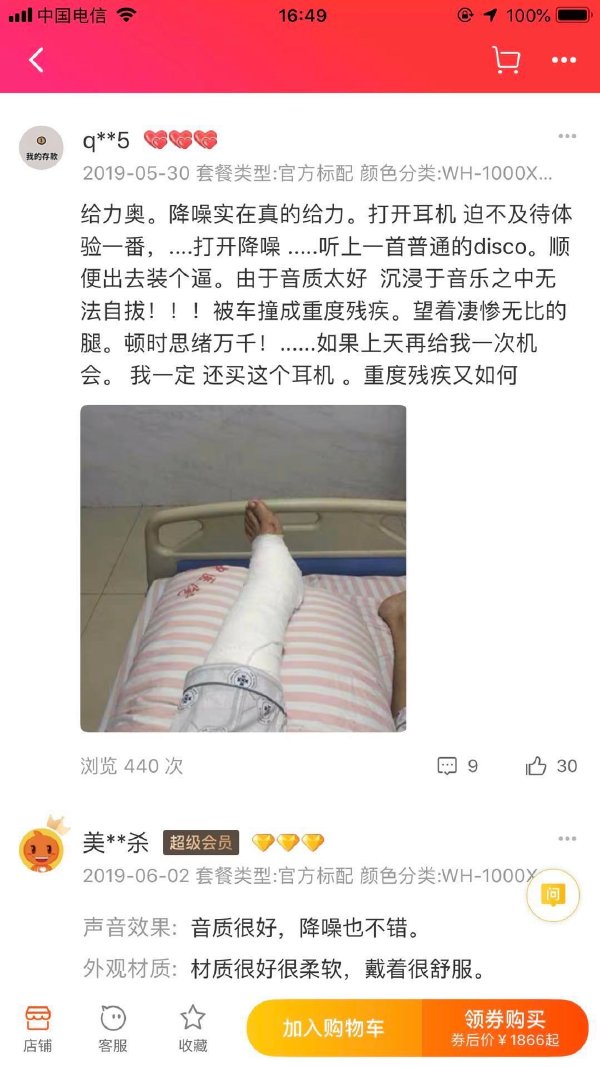
Task: Go back to the previous page
Action: coord(36,60)
